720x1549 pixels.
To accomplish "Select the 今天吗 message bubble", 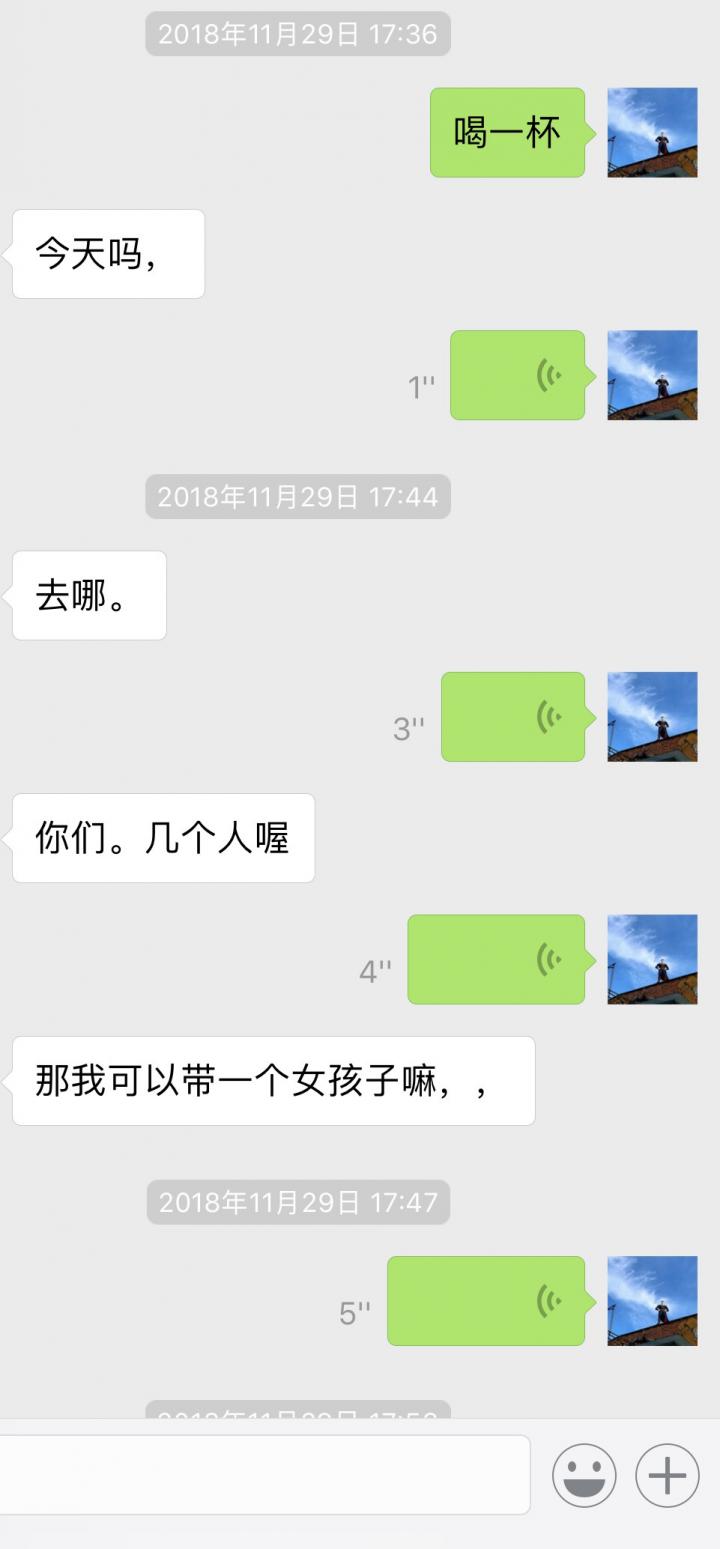I will point(107,254).
